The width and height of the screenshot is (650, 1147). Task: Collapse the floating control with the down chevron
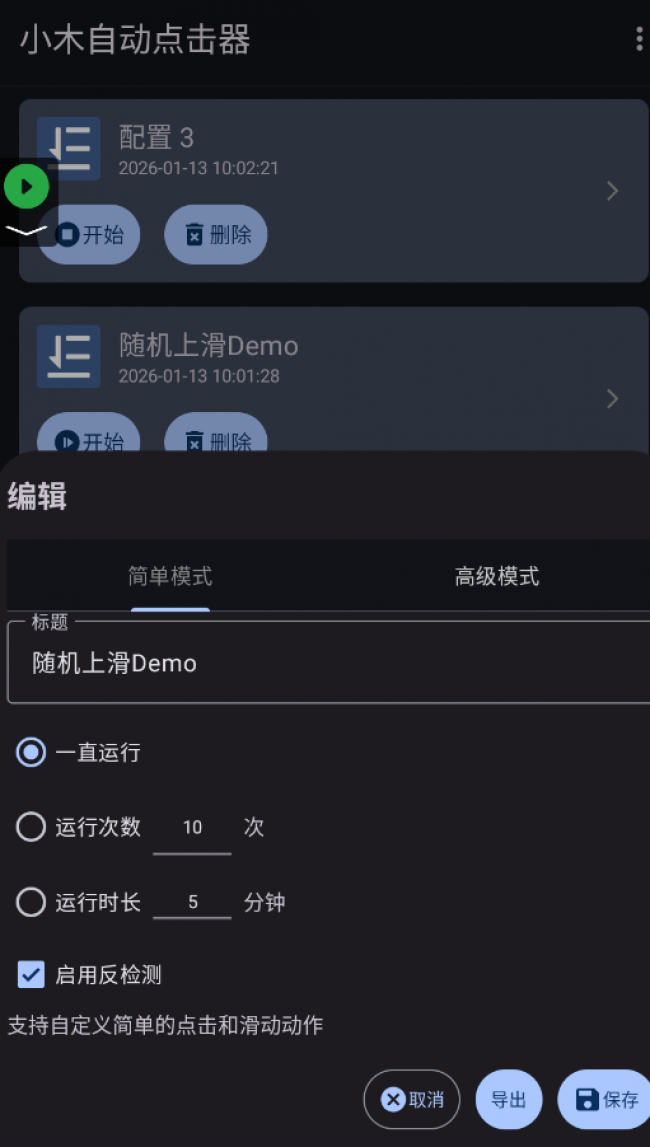point(27,230)
